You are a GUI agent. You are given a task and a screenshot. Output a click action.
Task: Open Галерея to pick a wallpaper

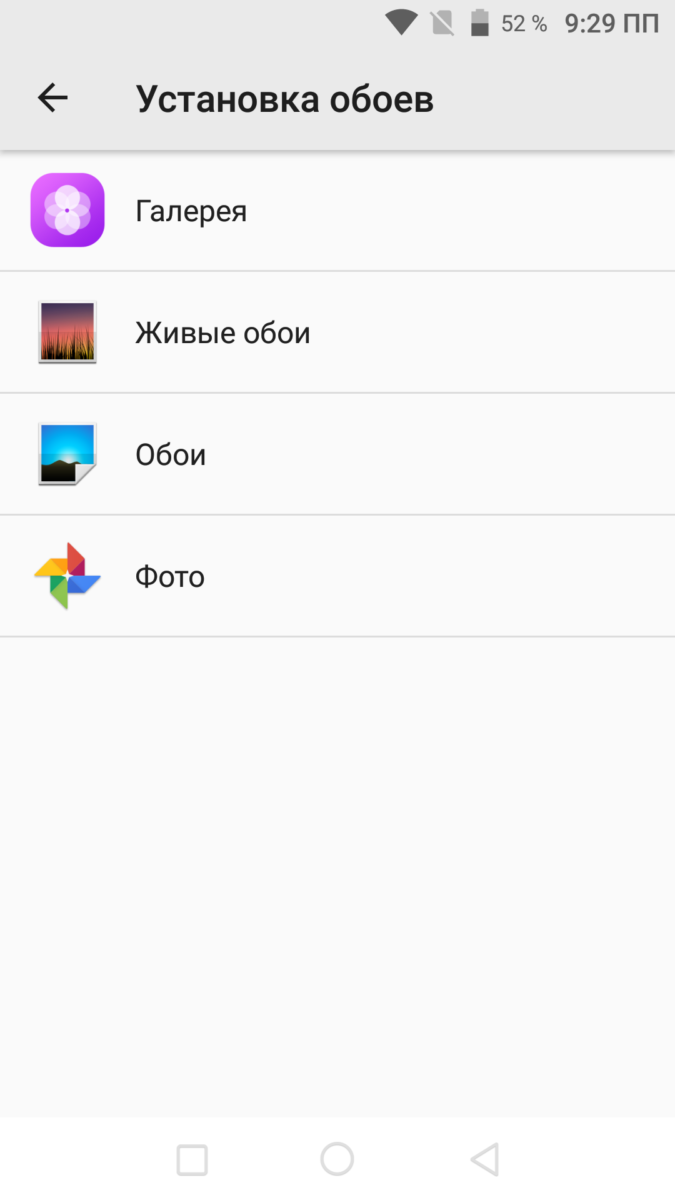pos(190,211)
